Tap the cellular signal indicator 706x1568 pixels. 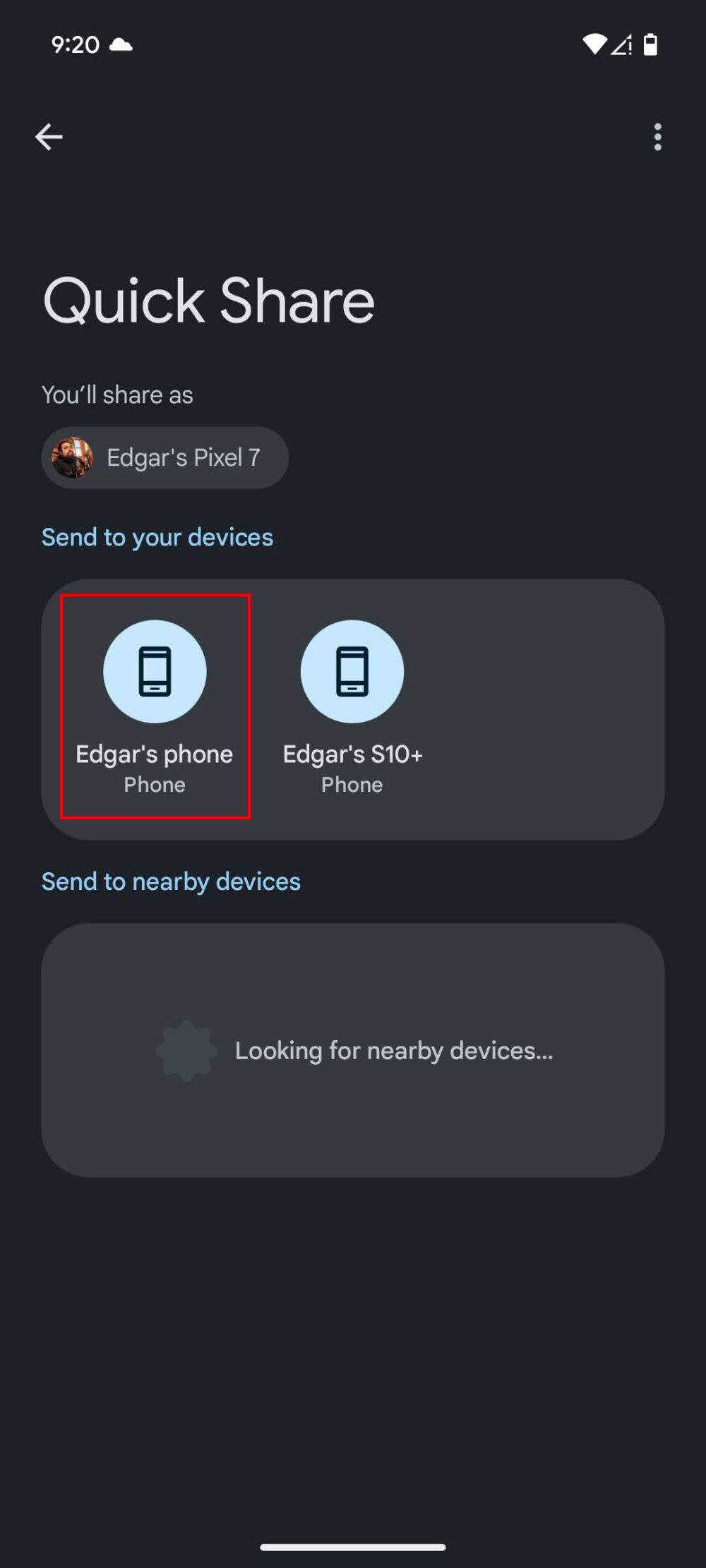623,44
